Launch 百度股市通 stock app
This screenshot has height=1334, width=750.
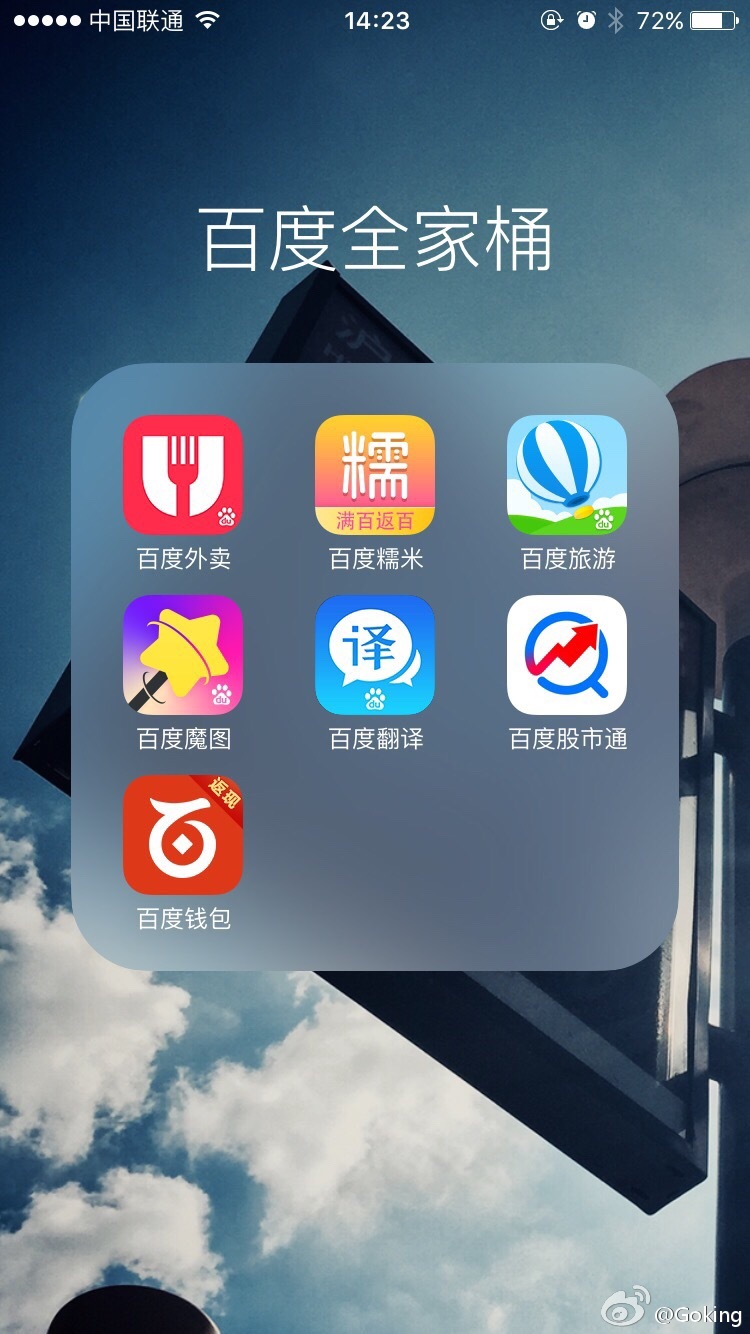coord(567,655)
